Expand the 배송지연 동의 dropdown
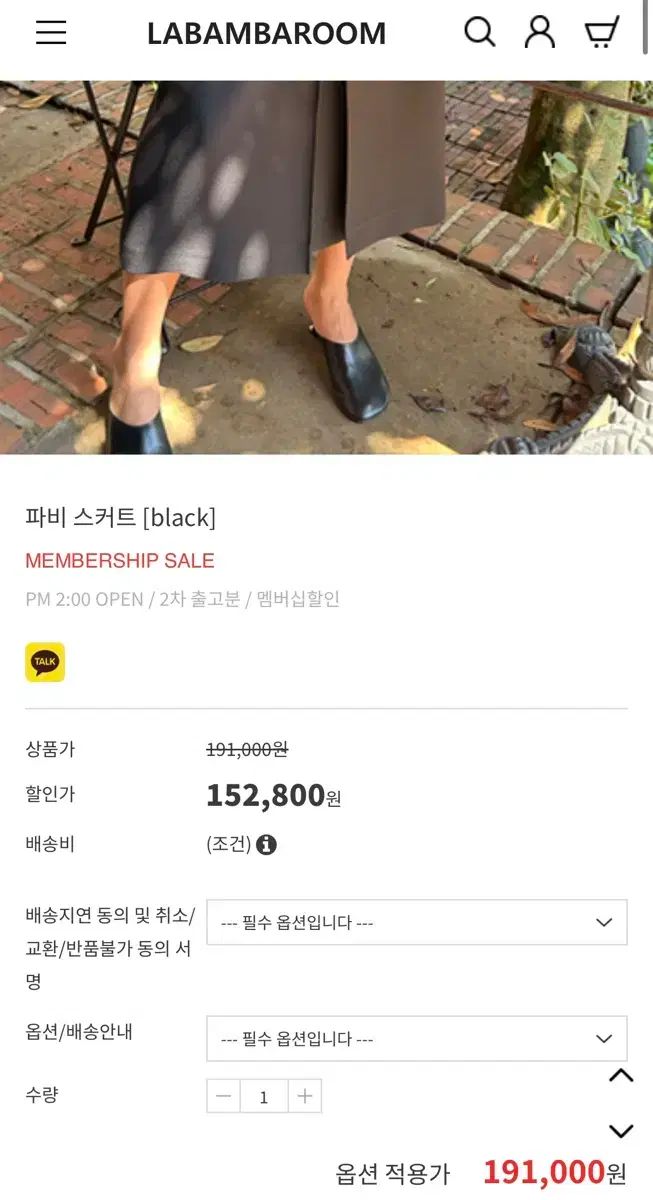This screenshot has width=653, height=1200. [416, 922]
